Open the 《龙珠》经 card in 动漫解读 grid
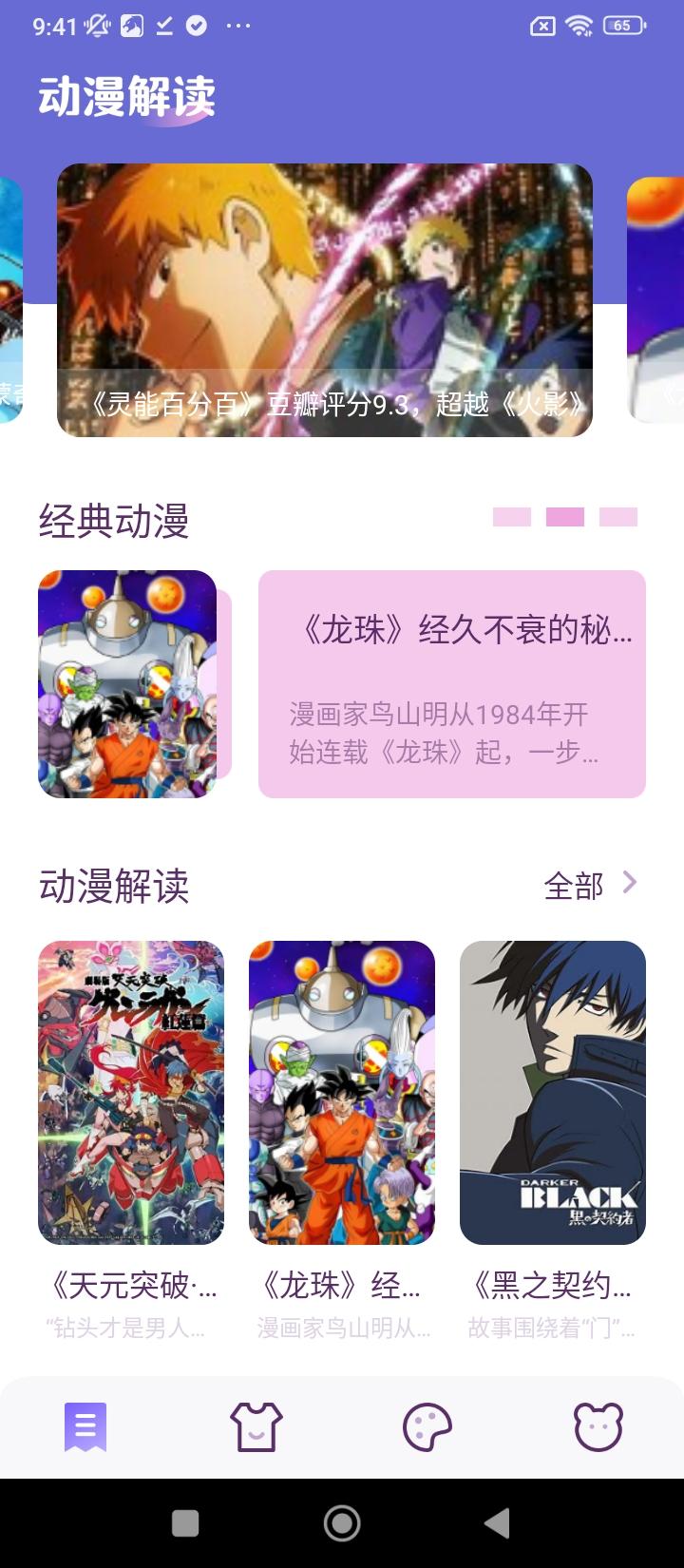The height and width of the screenshot is (1568, 684). 342,1093
